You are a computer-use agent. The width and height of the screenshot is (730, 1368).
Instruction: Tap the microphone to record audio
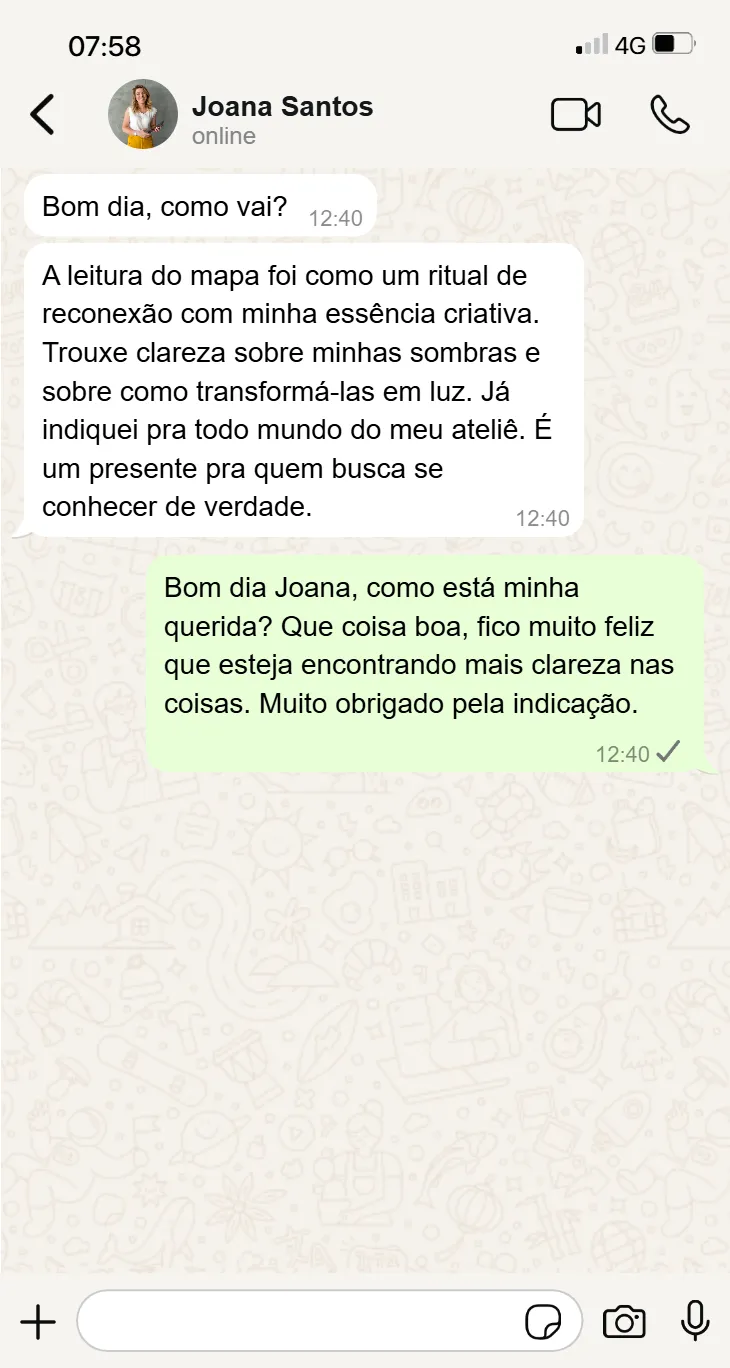click(x=695, y=1321)
